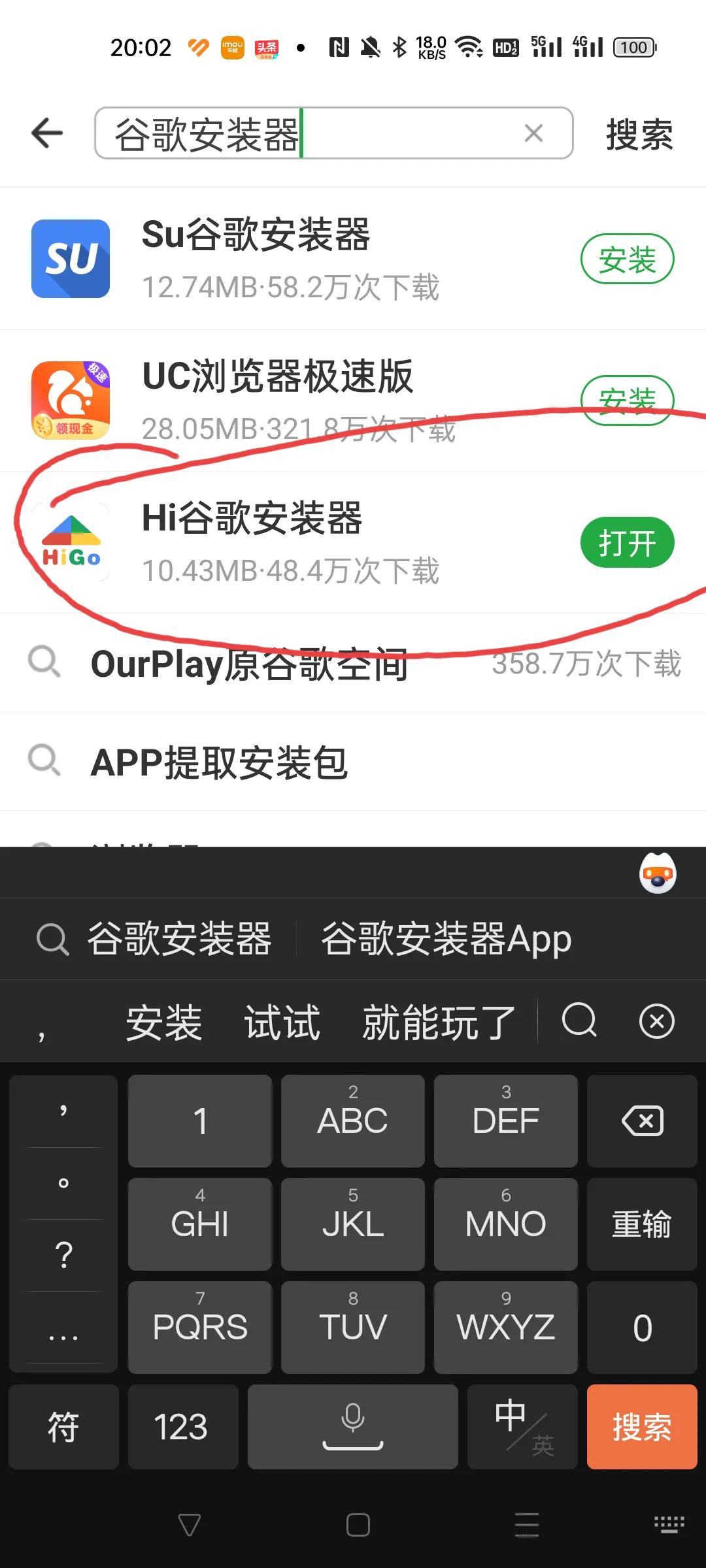This screenshot has width=706, height=1568.
Task: Select the 谷歌安装器App suggestion
Action: click(x=446, y=939)
